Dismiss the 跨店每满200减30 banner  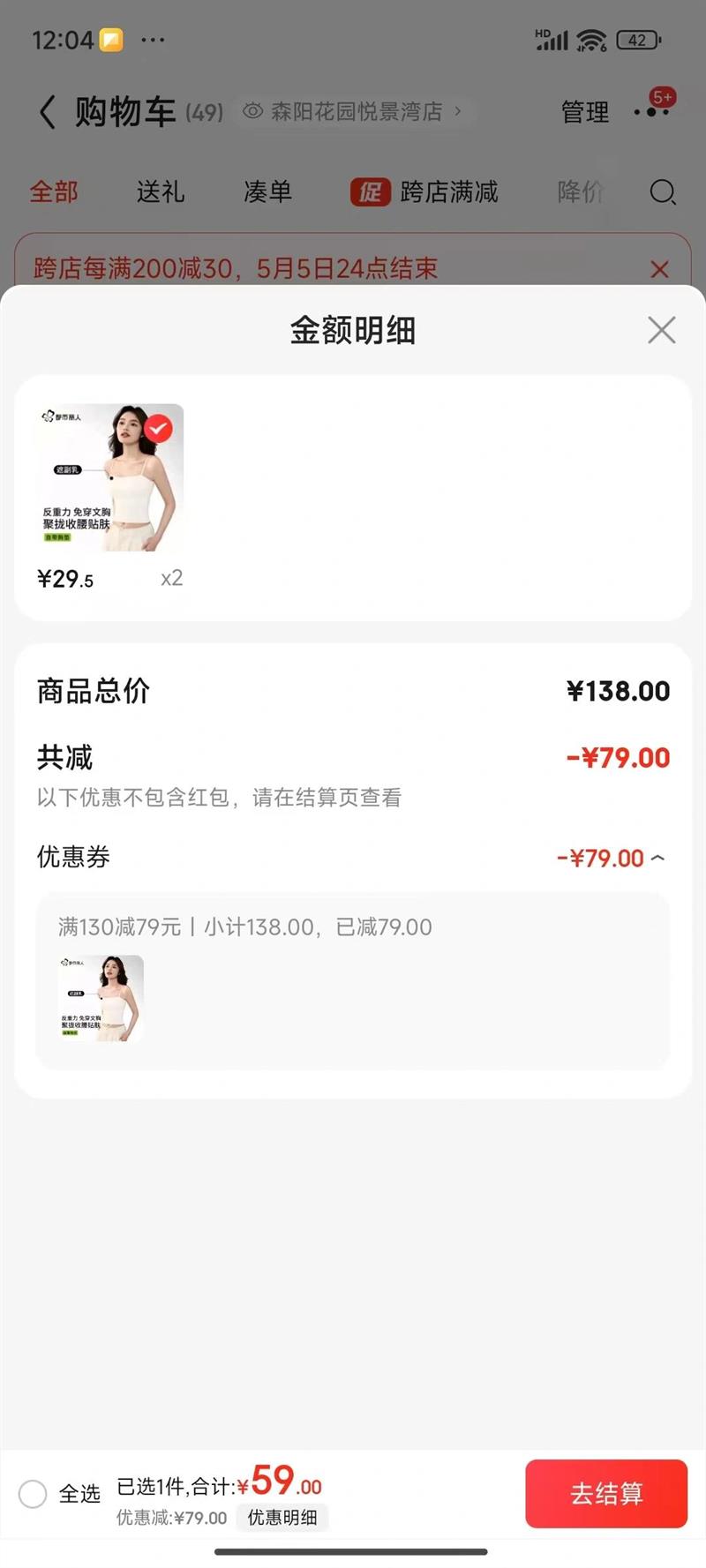pos(659,269)
